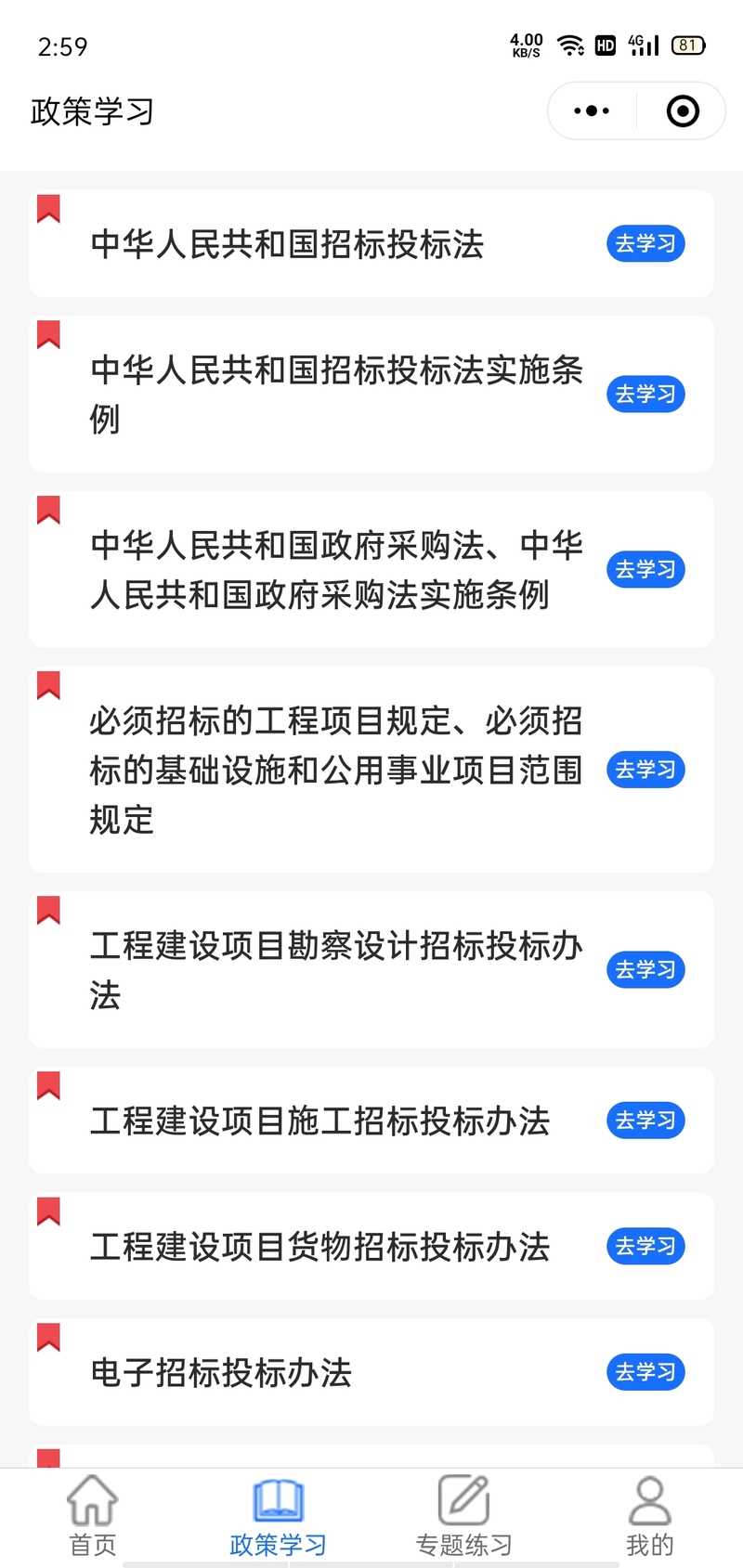743x1568 pixels.
Task: Switch to the 首页 tab
Action: pos(93,1516)
